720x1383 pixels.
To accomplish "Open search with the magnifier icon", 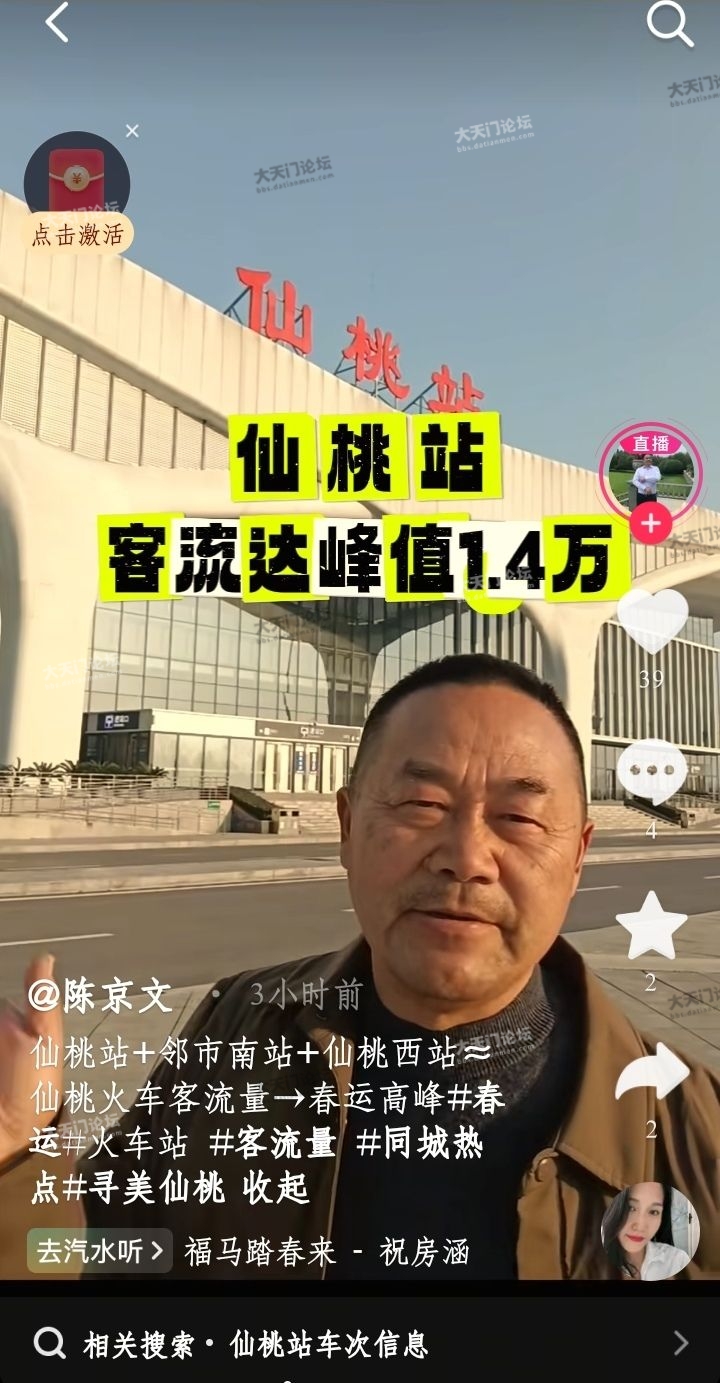I will point(669,23).
